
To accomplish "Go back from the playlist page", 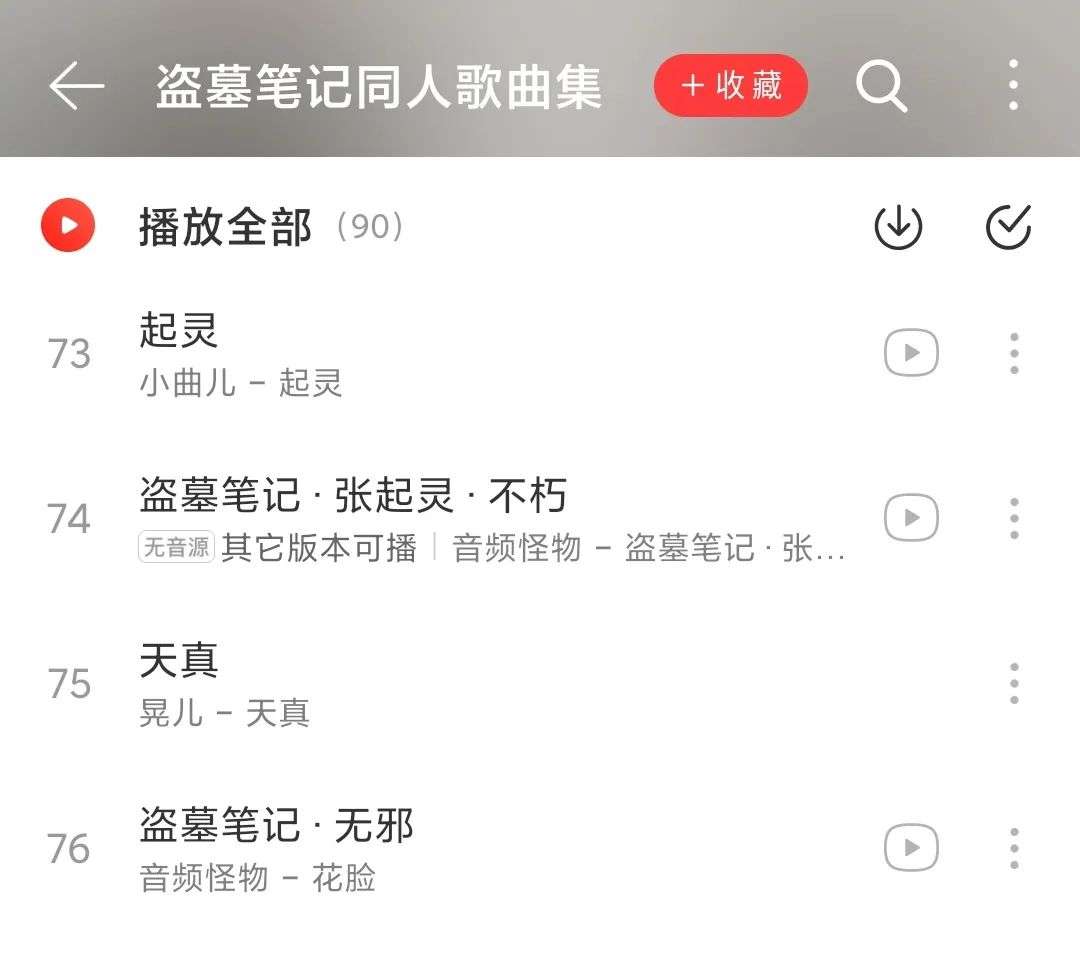I will pos(76,87).
